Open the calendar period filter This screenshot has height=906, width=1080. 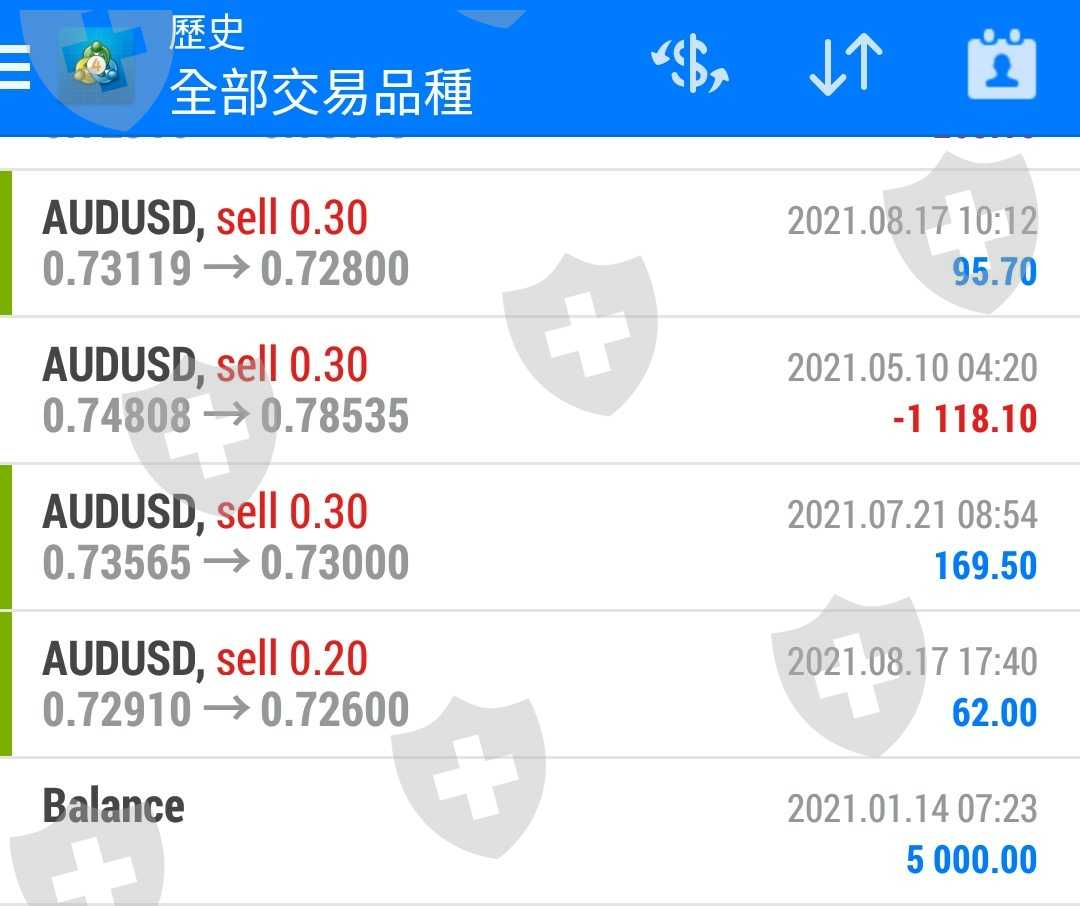[x=1001, y=64]
